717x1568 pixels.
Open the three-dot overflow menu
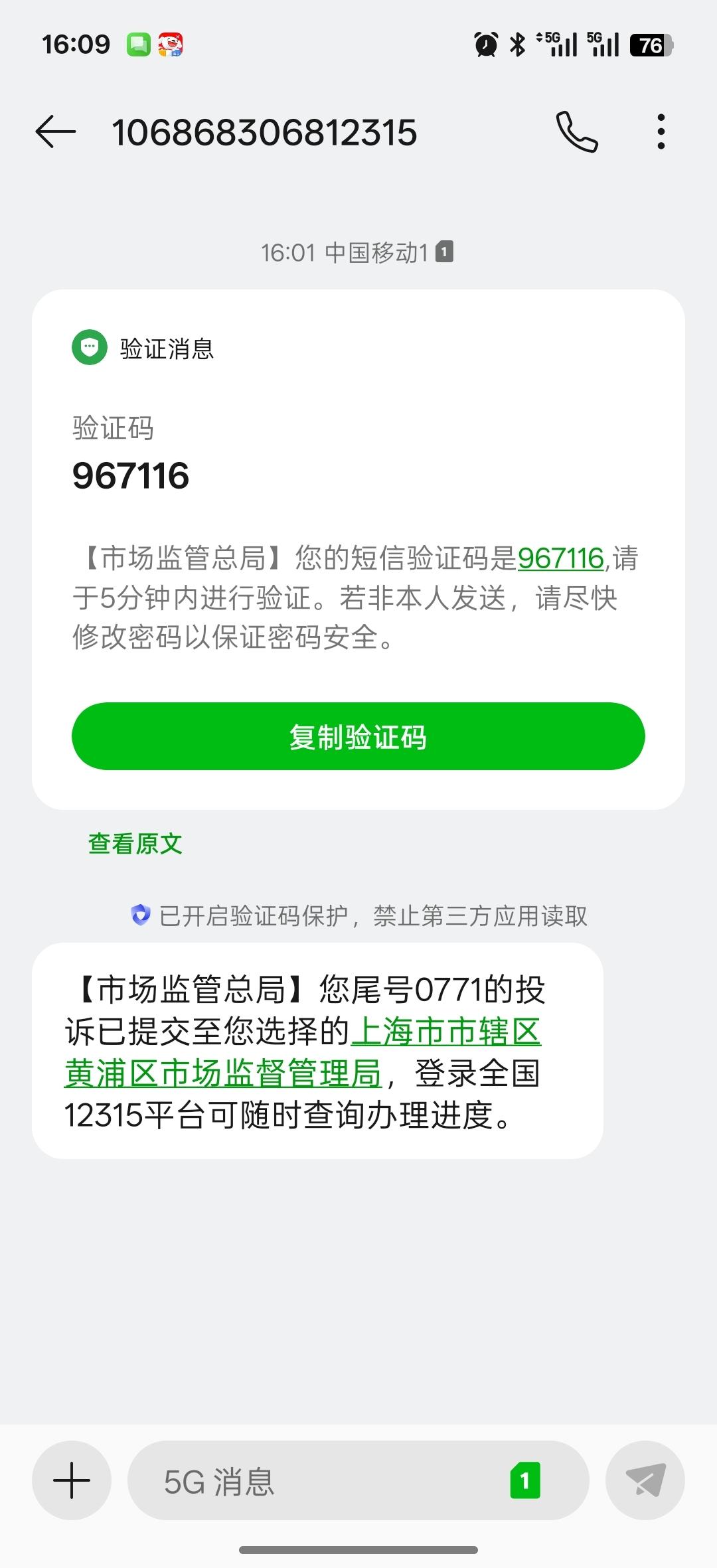point(661,131)
